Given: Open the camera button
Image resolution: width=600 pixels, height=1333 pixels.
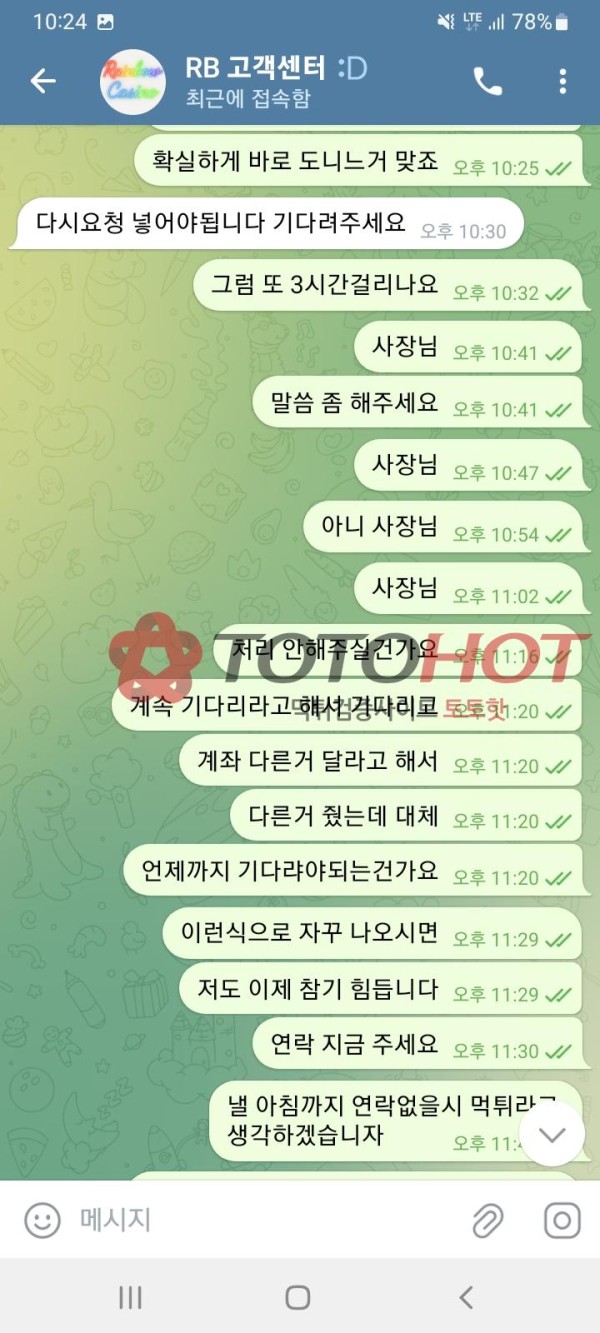Looking at the screenshot, I should tap(562, 1220).
